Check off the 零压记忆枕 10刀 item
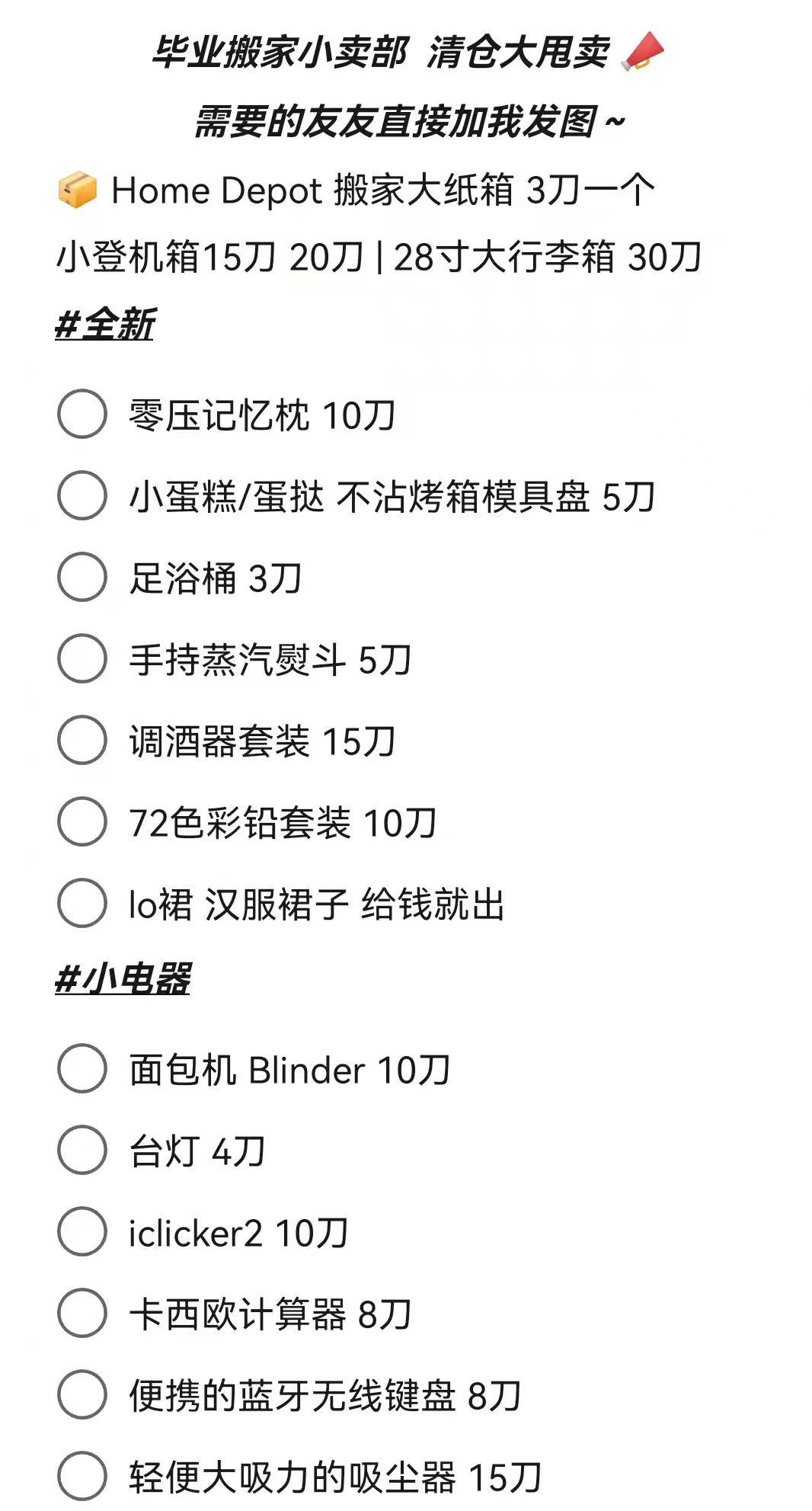 point(82,414)
